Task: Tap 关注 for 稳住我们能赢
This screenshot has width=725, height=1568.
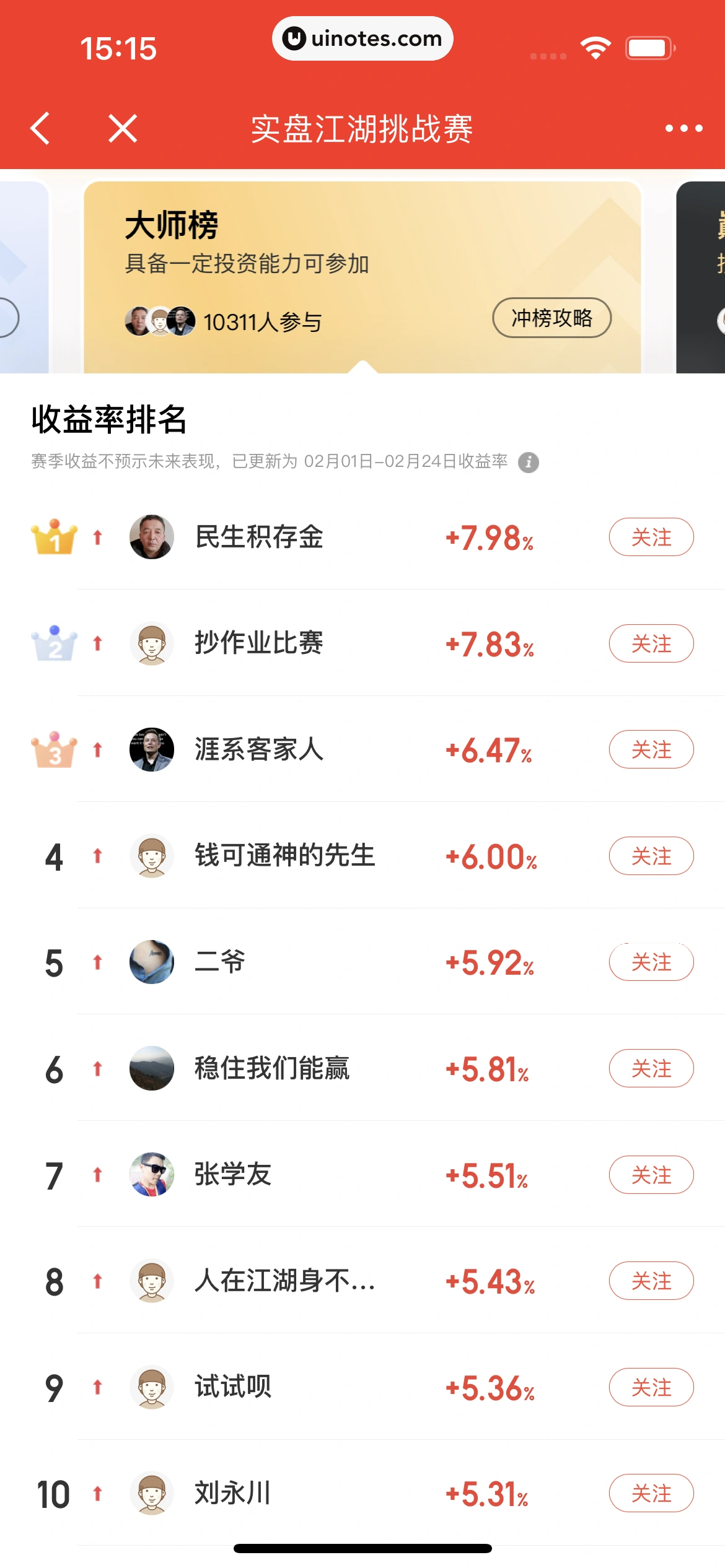Action: [x=651, y=1069]
